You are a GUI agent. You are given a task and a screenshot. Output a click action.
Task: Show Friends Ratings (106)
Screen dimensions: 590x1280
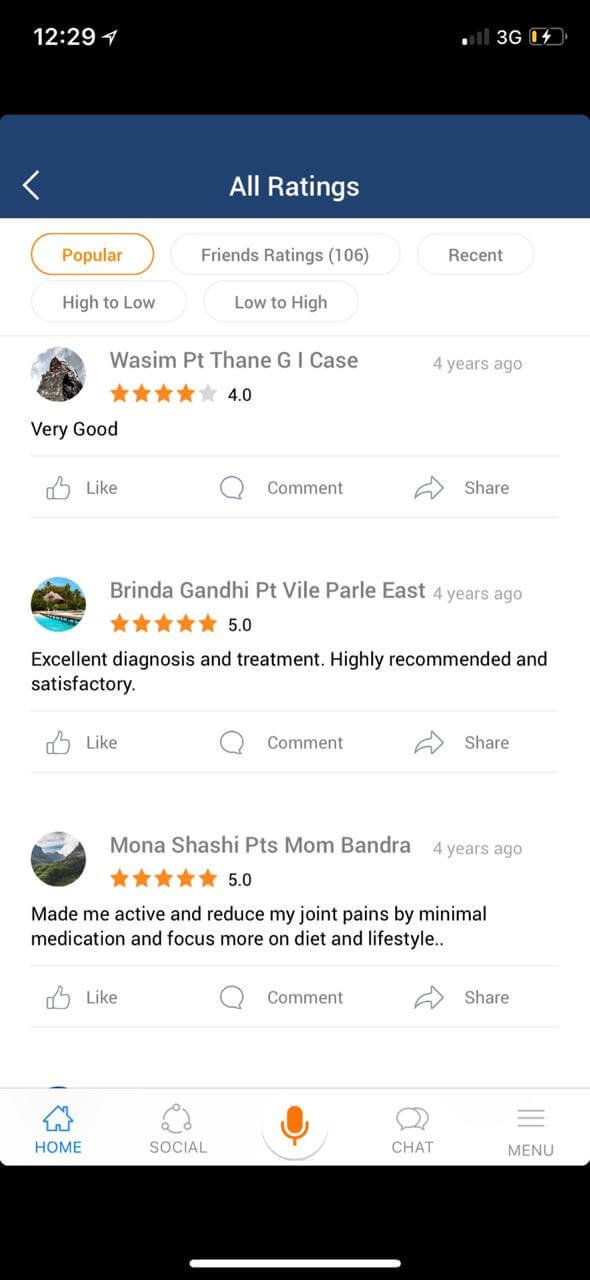pos(285,254)
